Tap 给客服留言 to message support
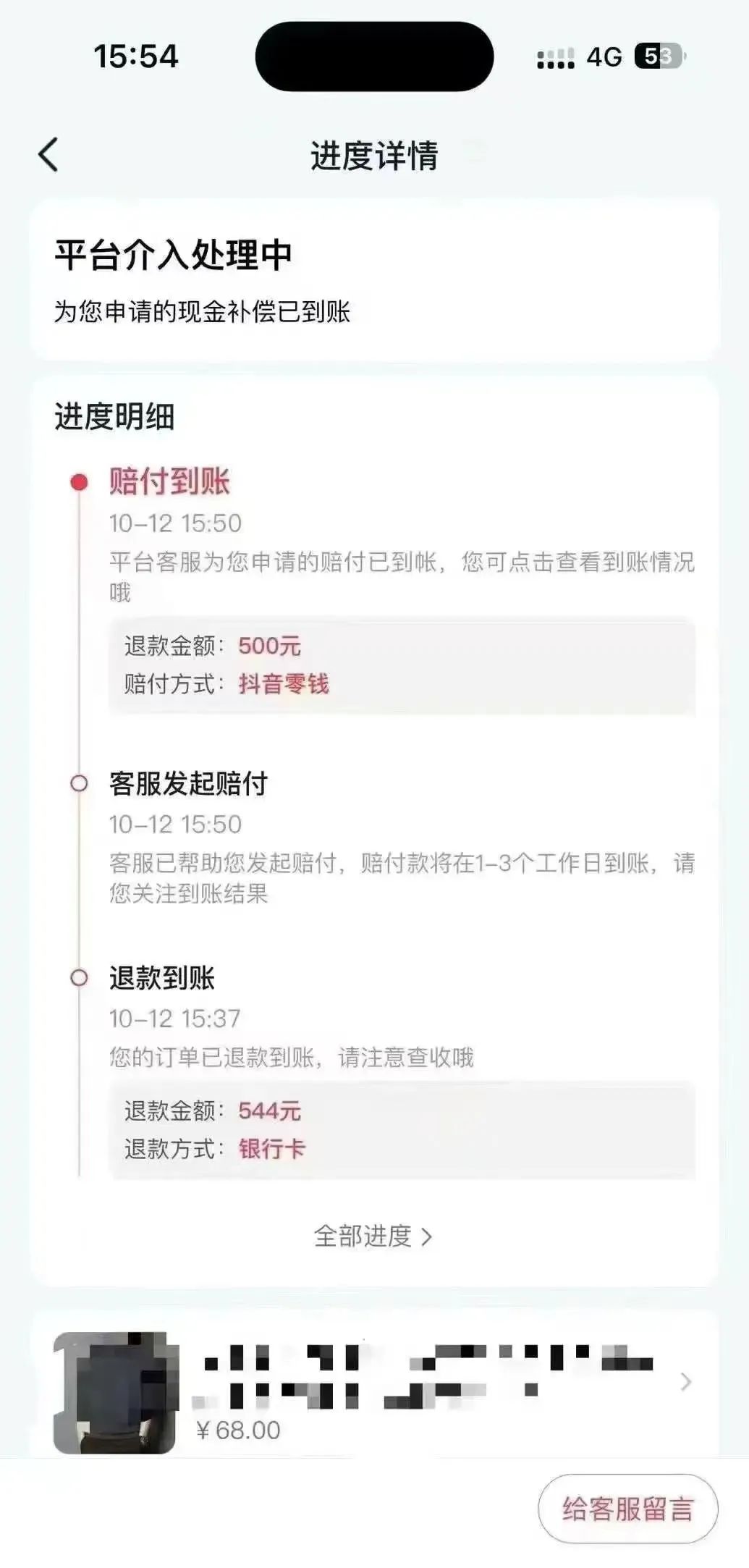 pos(627,1509)
